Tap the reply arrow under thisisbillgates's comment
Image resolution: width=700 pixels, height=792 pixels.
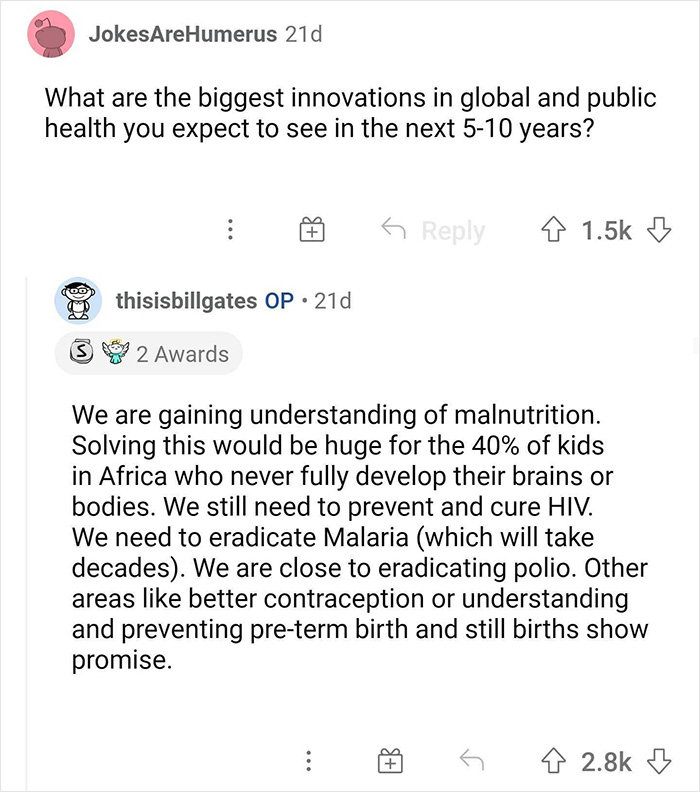pyautogui.click(x=472, y=761)
